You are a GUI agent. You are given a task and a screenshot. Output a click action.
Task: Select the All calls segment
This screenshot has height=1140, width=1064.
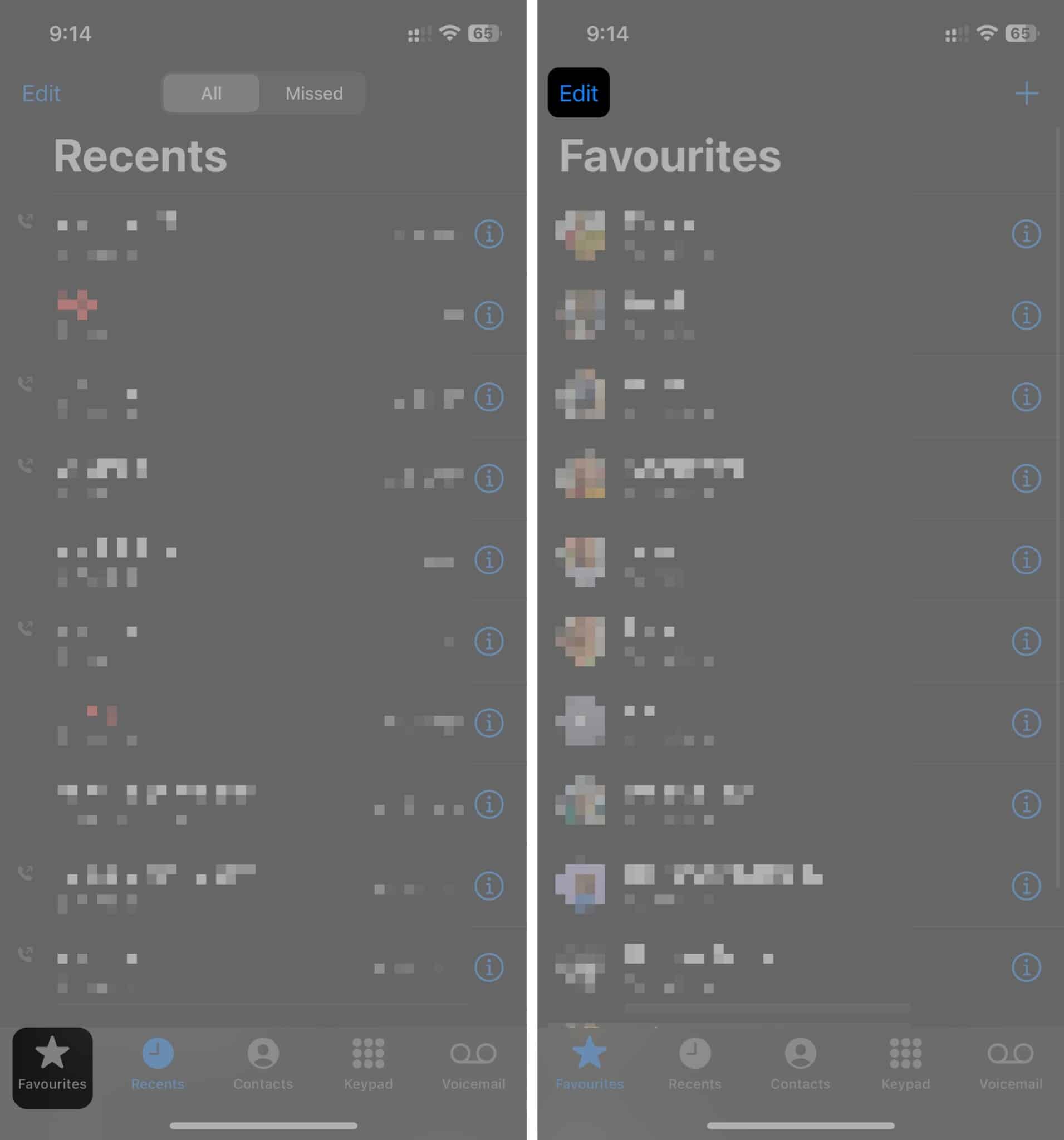tap(211, 93)
